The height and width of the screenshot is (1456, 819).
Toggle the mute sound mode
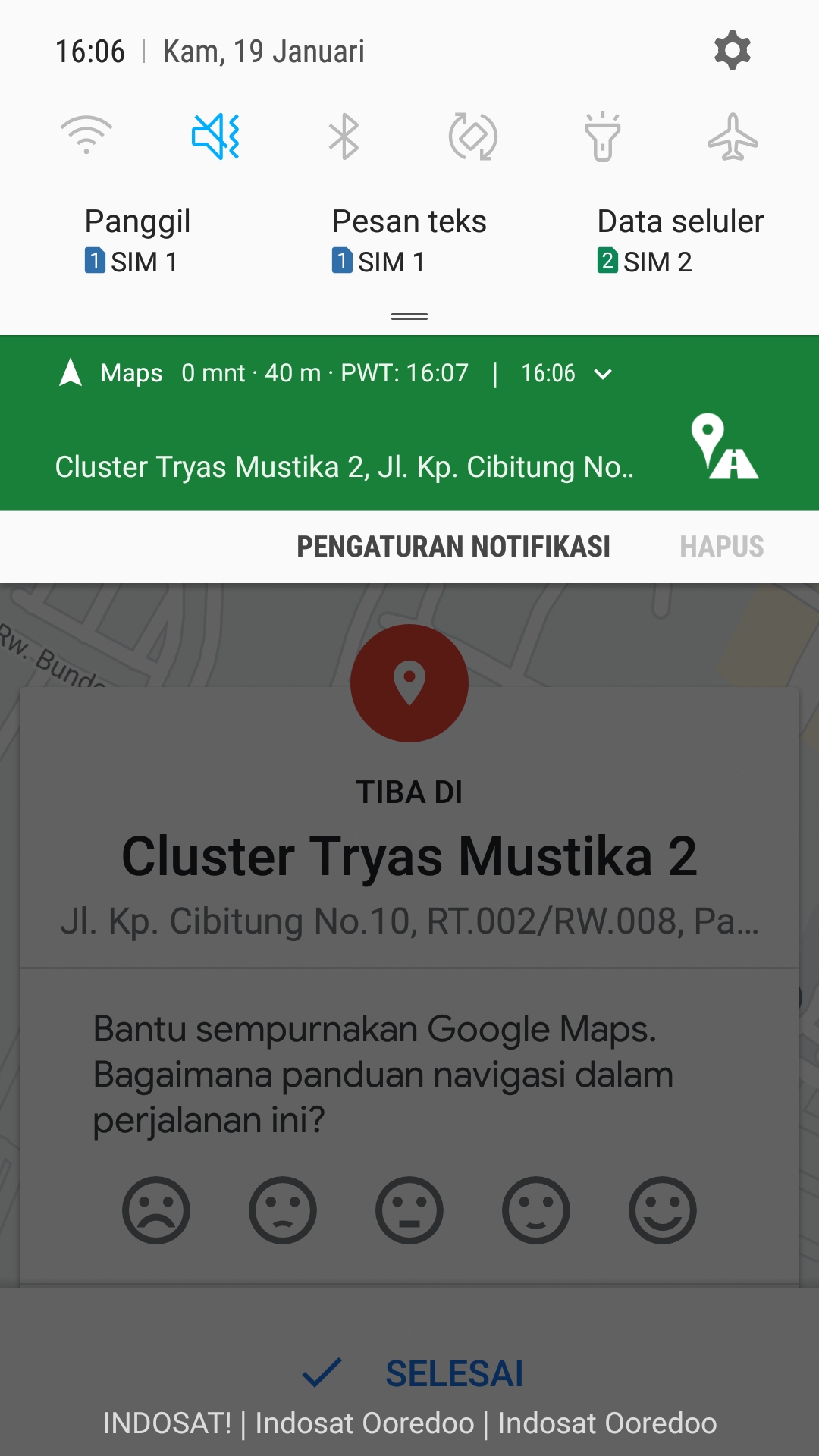point(216,136)
